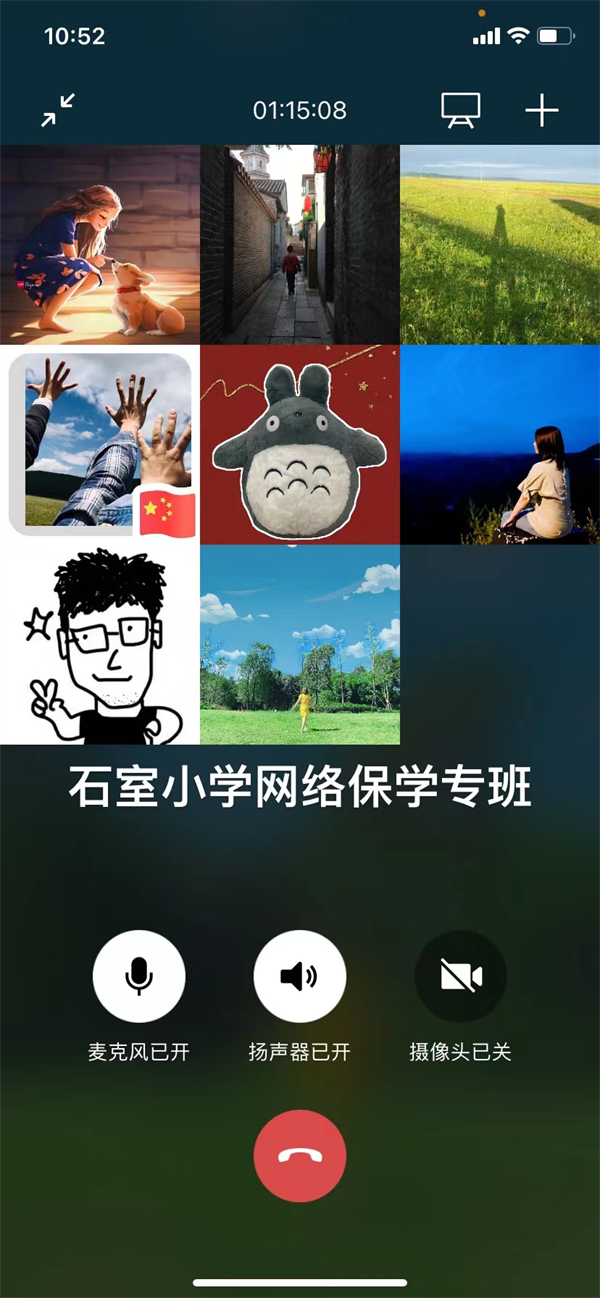Select the raised hands with flag tile
The width and height of the screenshot is (600, 1298).
click(x=100, y=445)
